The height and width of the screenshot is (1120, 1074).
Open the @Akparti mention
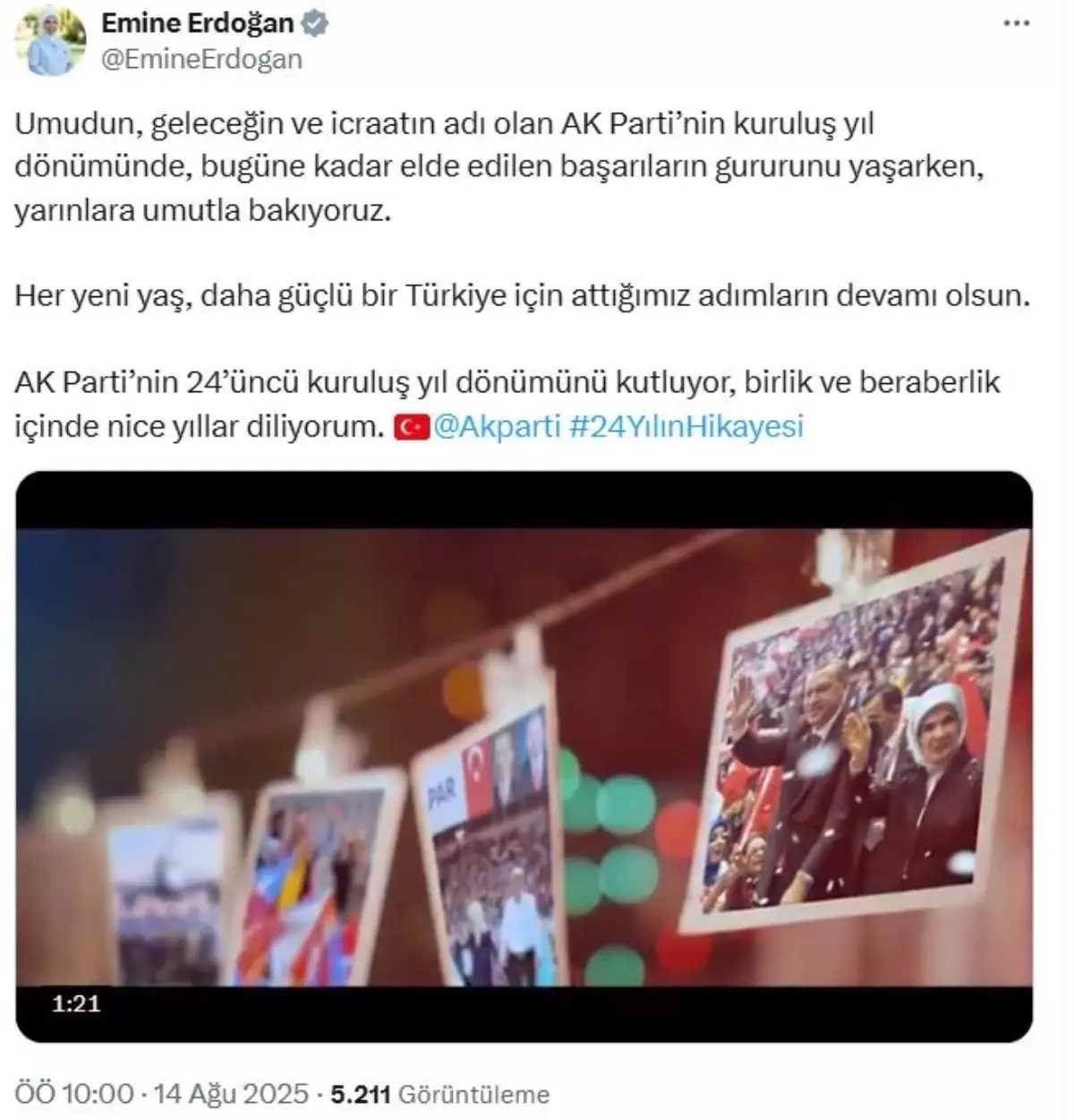(496, 426)
